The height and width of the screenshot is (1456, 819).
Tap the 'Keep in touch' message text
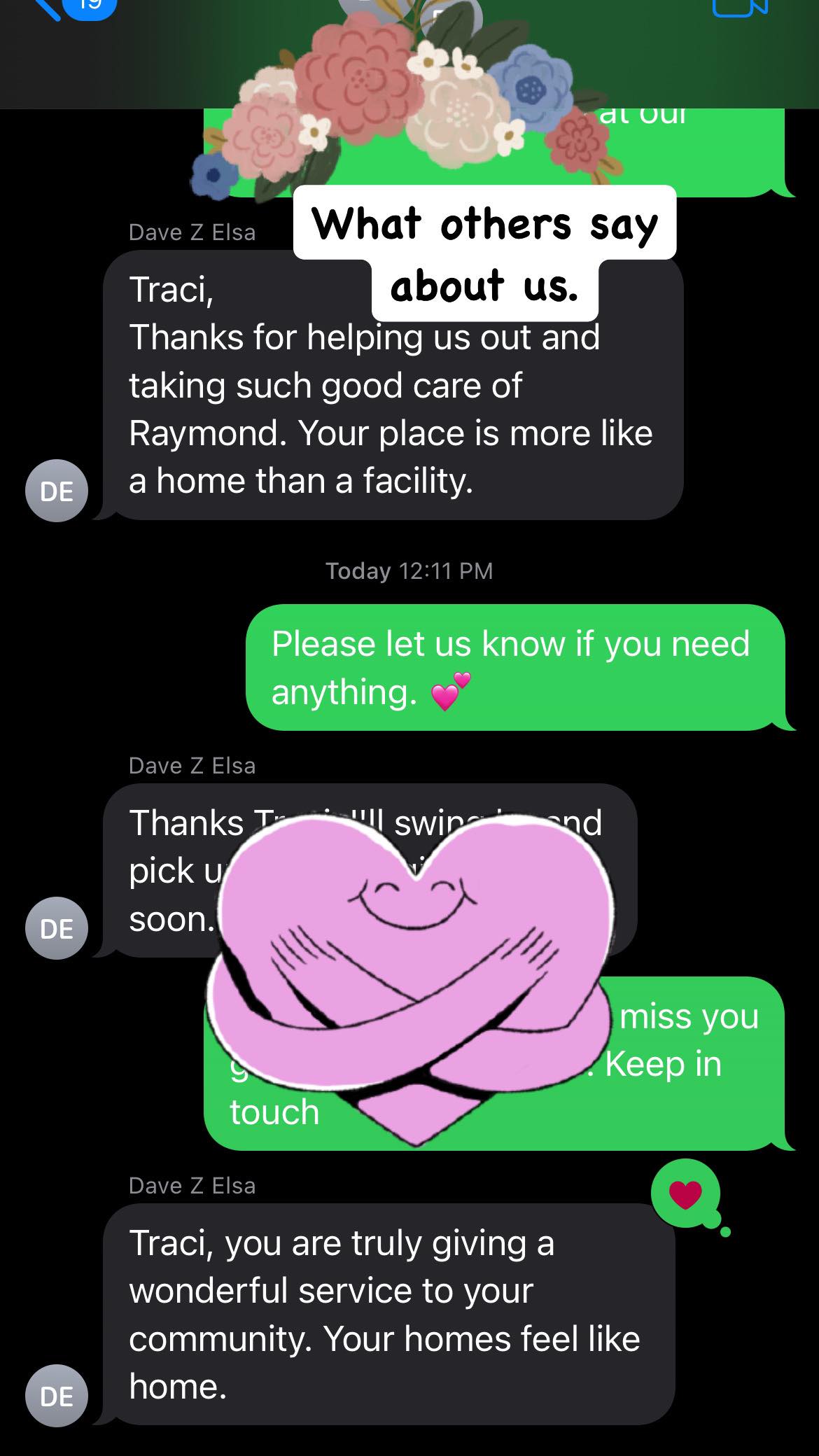click(274, 1112)
